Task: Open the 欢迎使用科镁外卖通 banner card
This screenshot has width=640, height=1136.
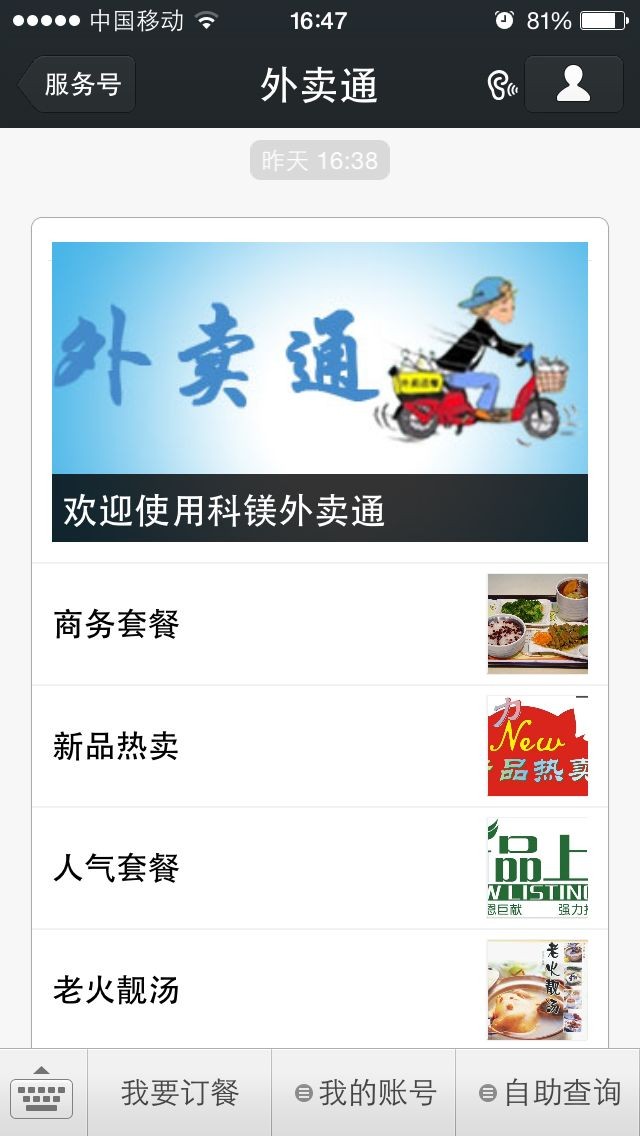Action: tap(319, 392)
